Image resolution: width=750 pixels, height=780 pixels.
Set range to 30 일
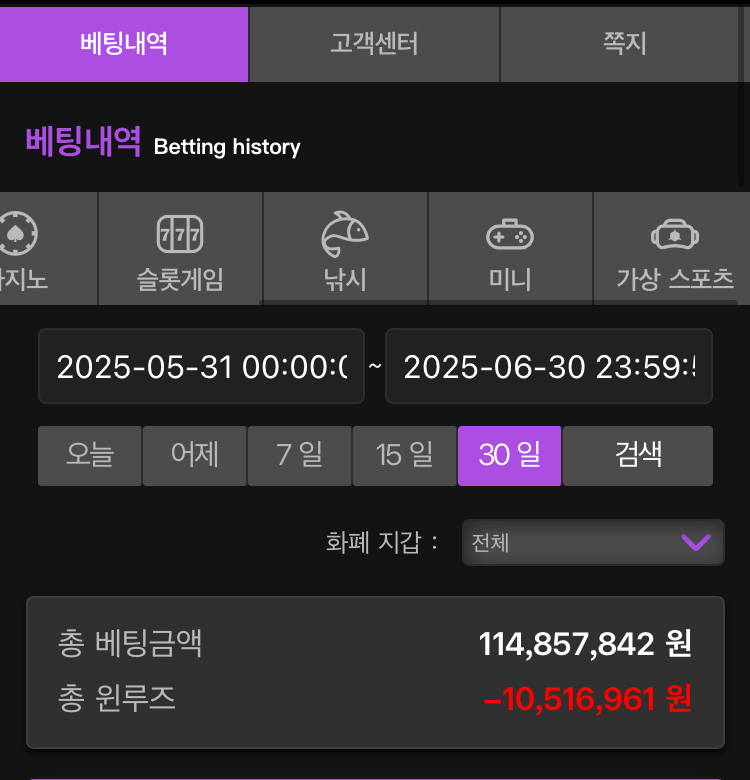tap(509, 456)
